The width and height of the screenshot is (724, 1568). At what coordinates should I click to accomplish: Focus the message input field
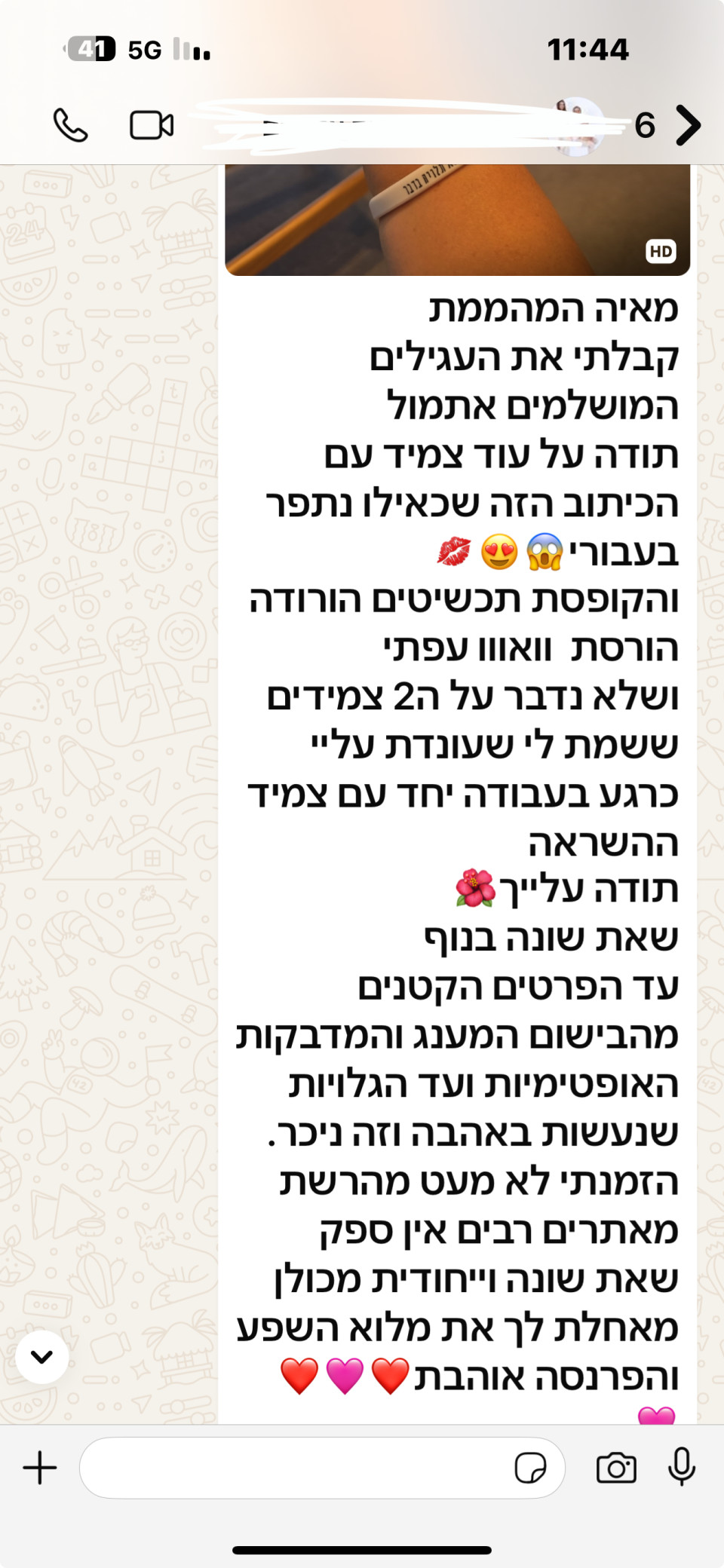pos(294,1468)
